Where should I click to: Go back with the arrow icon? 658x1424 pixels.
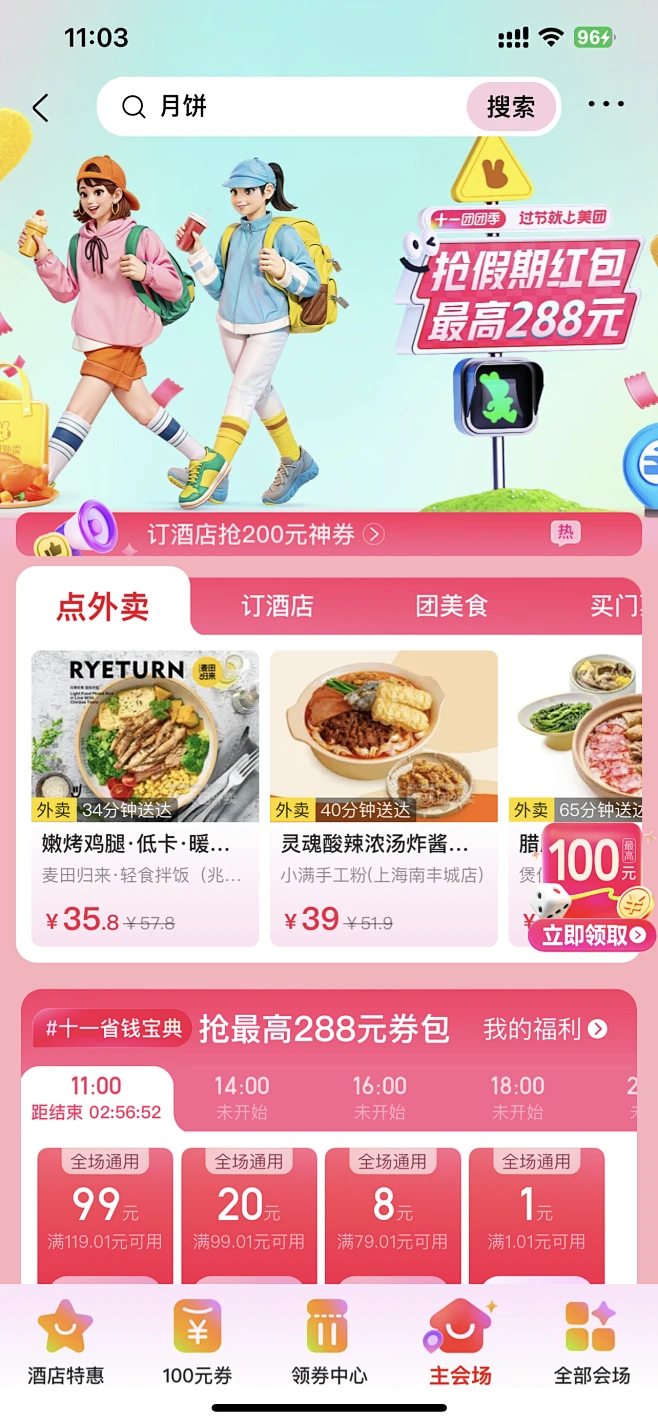point(41,107)
